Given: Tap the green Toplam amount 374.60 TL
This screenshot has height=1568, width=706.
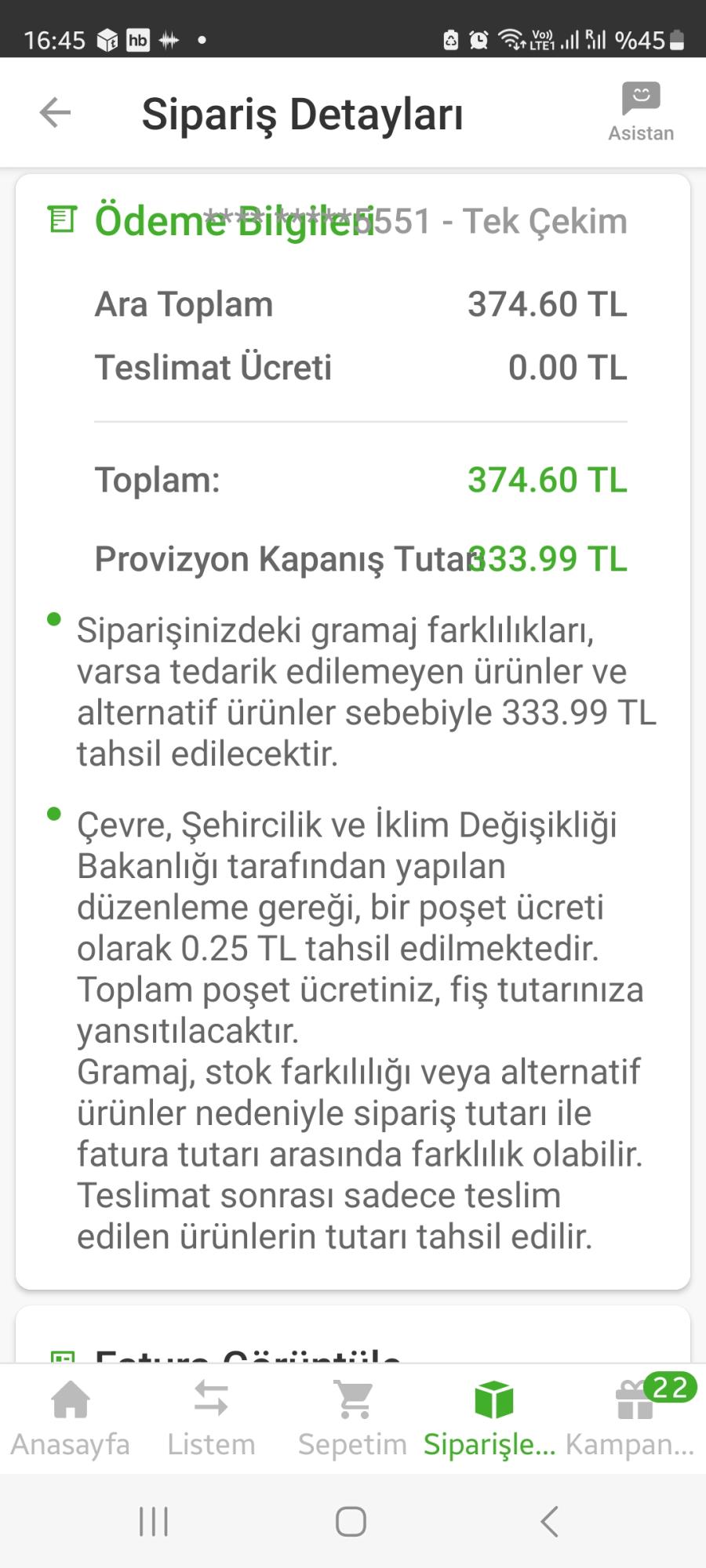Looking at the screenshot, I should 546,481.
